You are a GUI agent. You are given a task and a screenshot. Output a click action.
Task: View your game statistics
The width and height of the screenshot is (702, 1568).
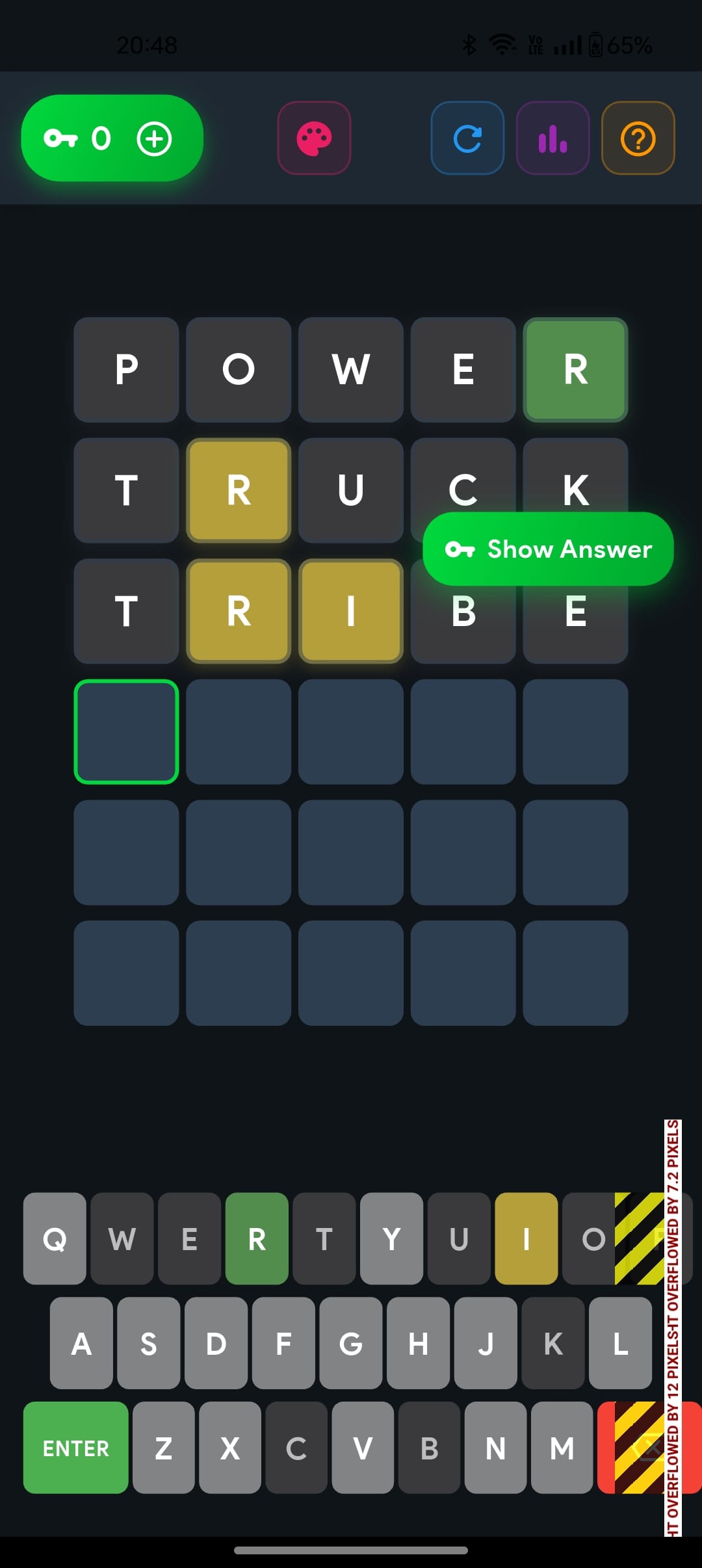click(553, 138)
